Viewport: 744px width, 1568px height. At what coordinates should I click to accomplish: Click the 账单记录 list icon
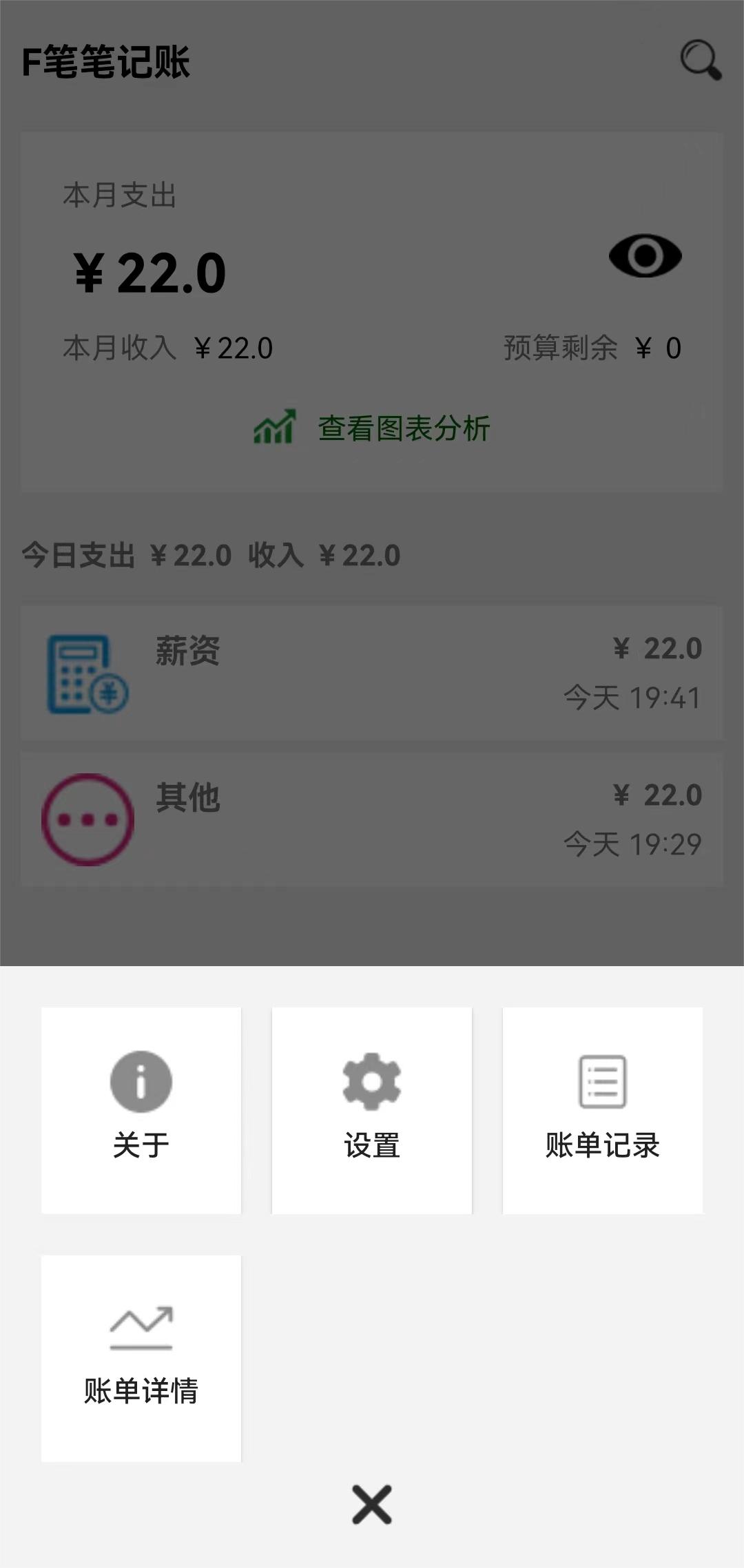click(x=603, y=1081)
